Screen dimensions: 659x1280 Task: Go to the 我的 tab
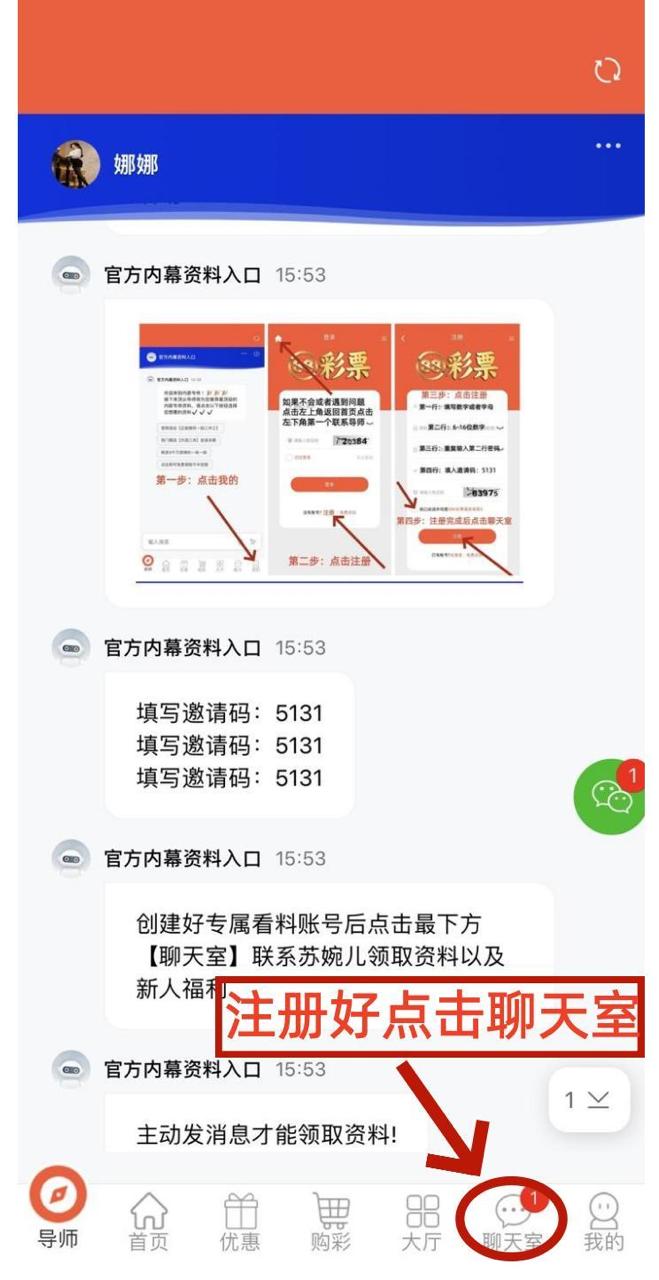tap(604, 1222)
